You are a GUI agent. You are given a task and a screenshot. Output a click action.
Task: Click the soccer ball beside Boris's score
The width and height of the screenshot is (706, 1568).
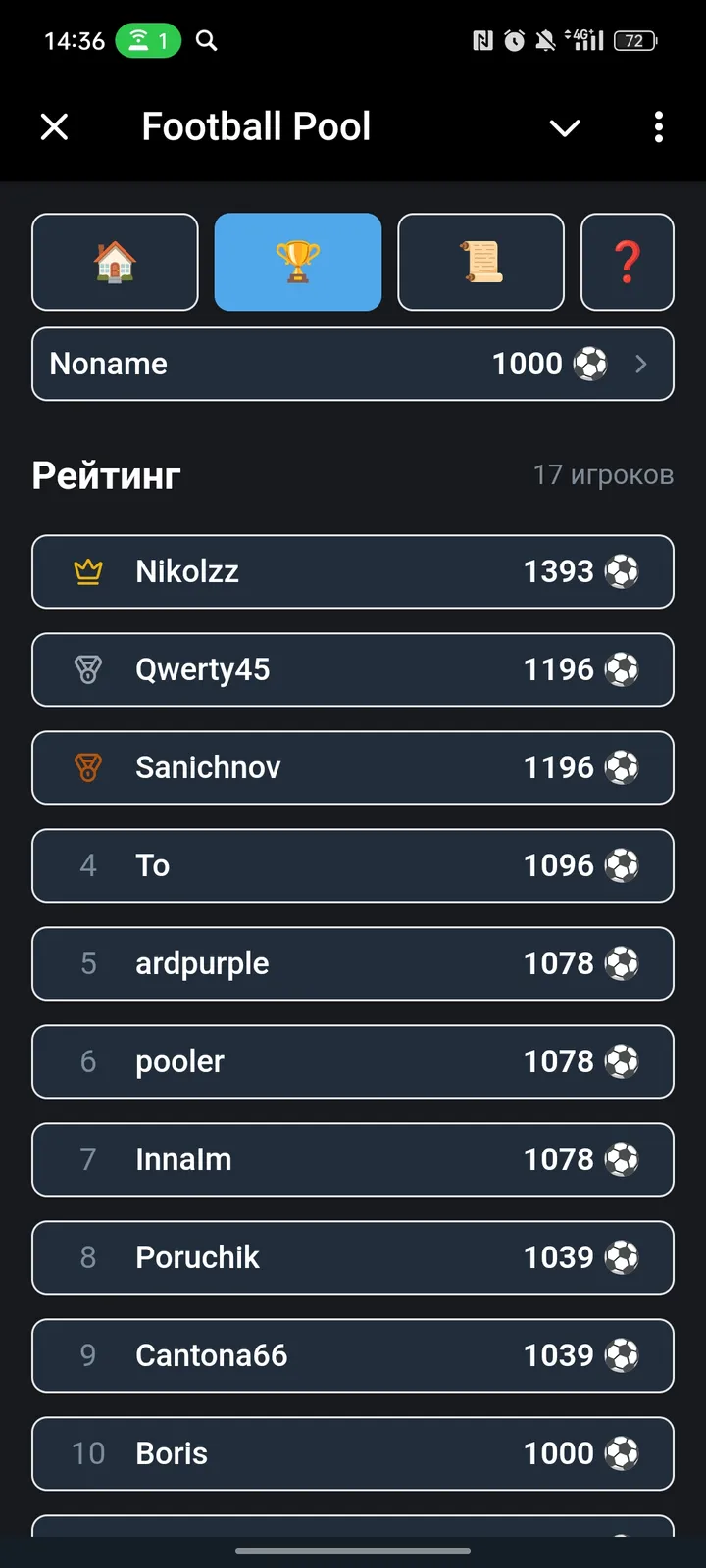(x=622, y=1453)
